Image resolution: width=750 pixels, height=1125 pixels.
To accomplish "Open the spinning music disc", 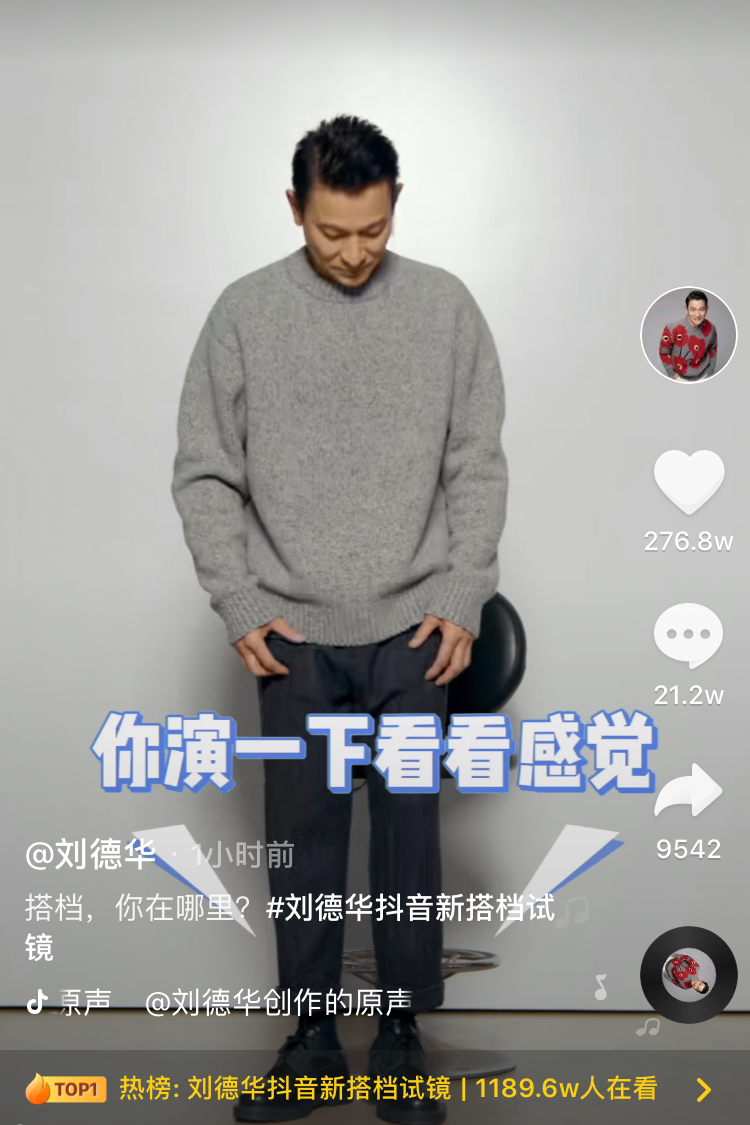I will tap(688, 974).
